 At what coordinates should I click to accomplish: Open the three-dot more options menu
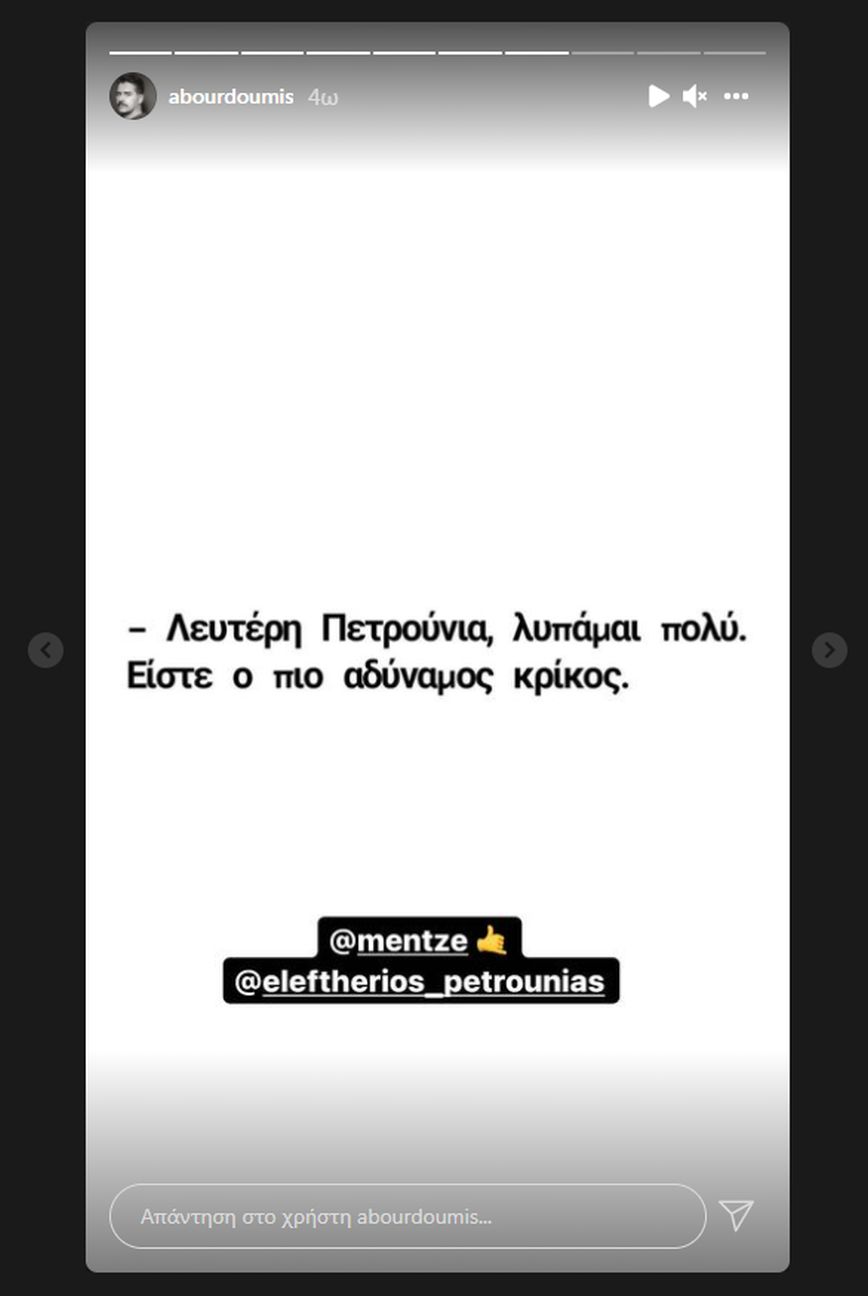tap(736, 96)
